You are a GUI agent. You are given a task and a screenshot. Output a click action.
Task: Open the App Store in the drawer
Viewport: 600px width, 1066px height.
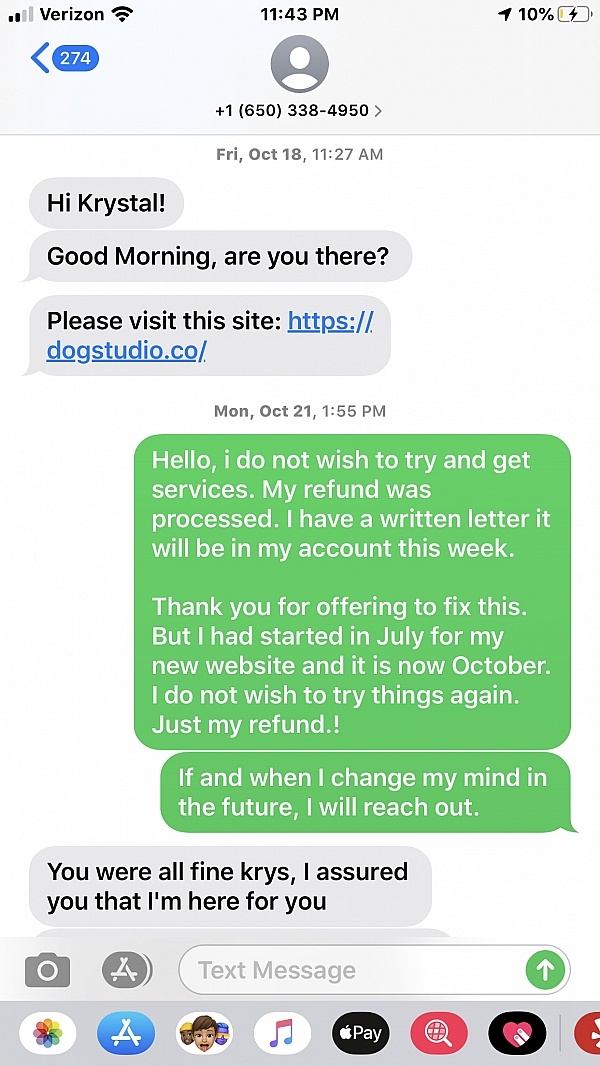[126, 1034]
